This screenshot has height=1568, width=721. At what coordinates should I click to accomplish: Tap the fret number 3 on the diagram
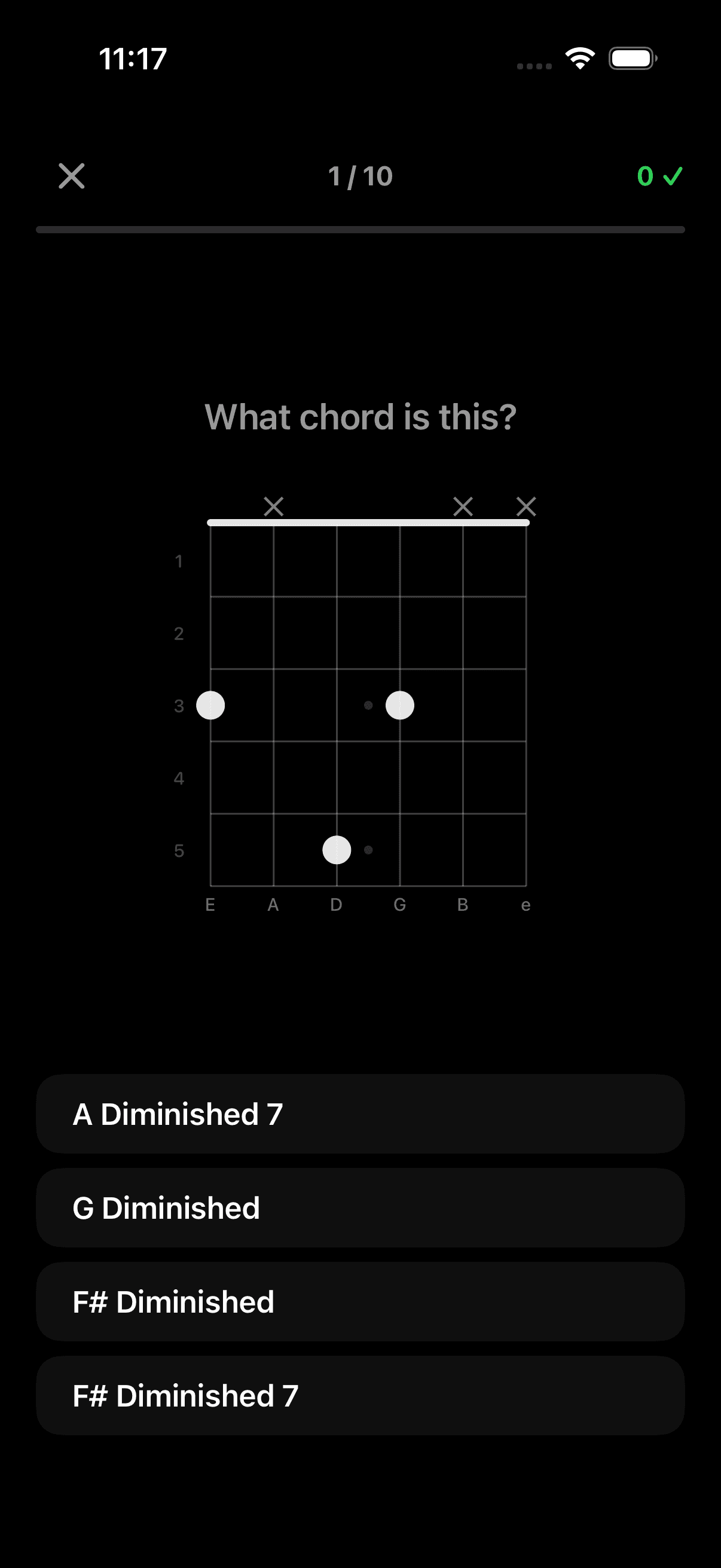(179, 706)
